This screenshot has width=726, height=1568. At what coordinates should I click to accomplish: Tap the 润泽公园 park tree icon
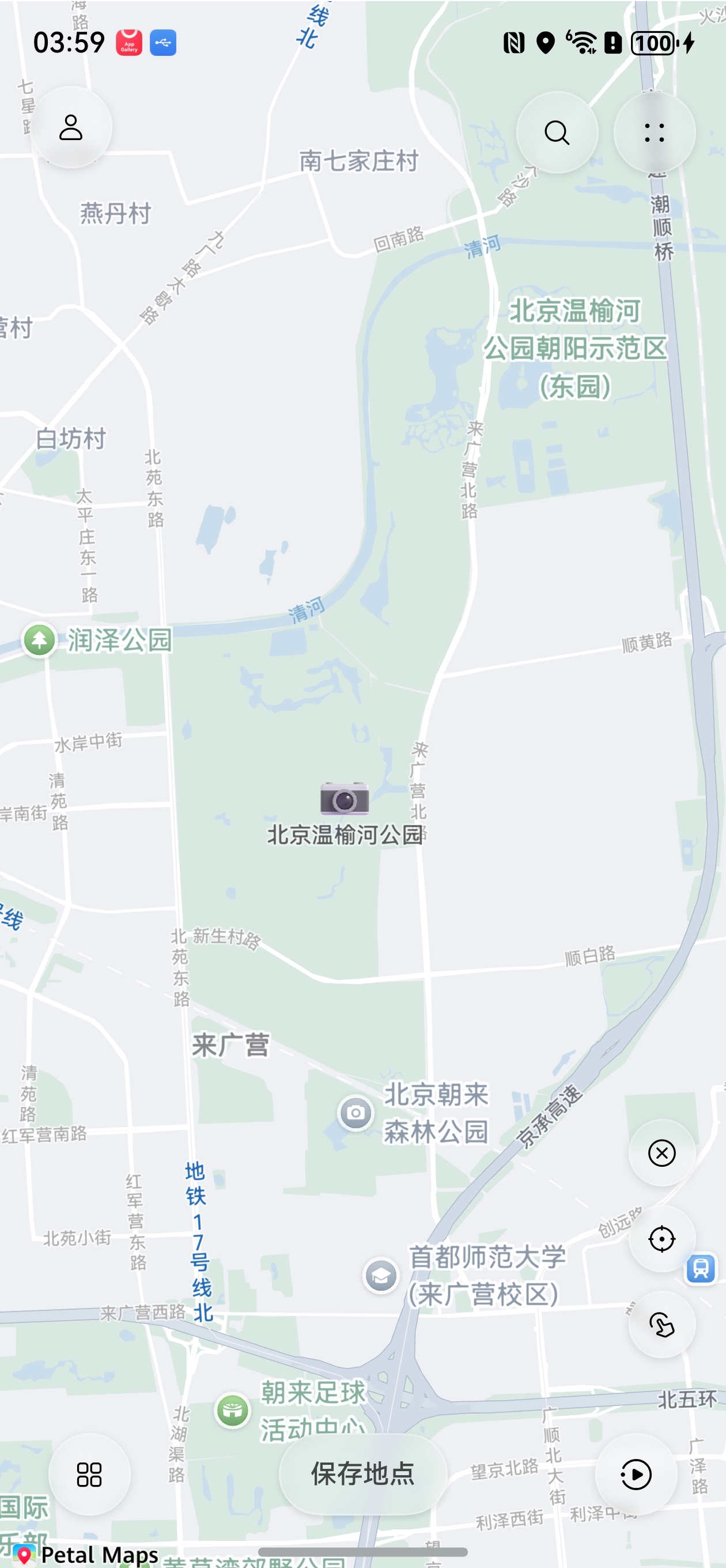[39, 639]
